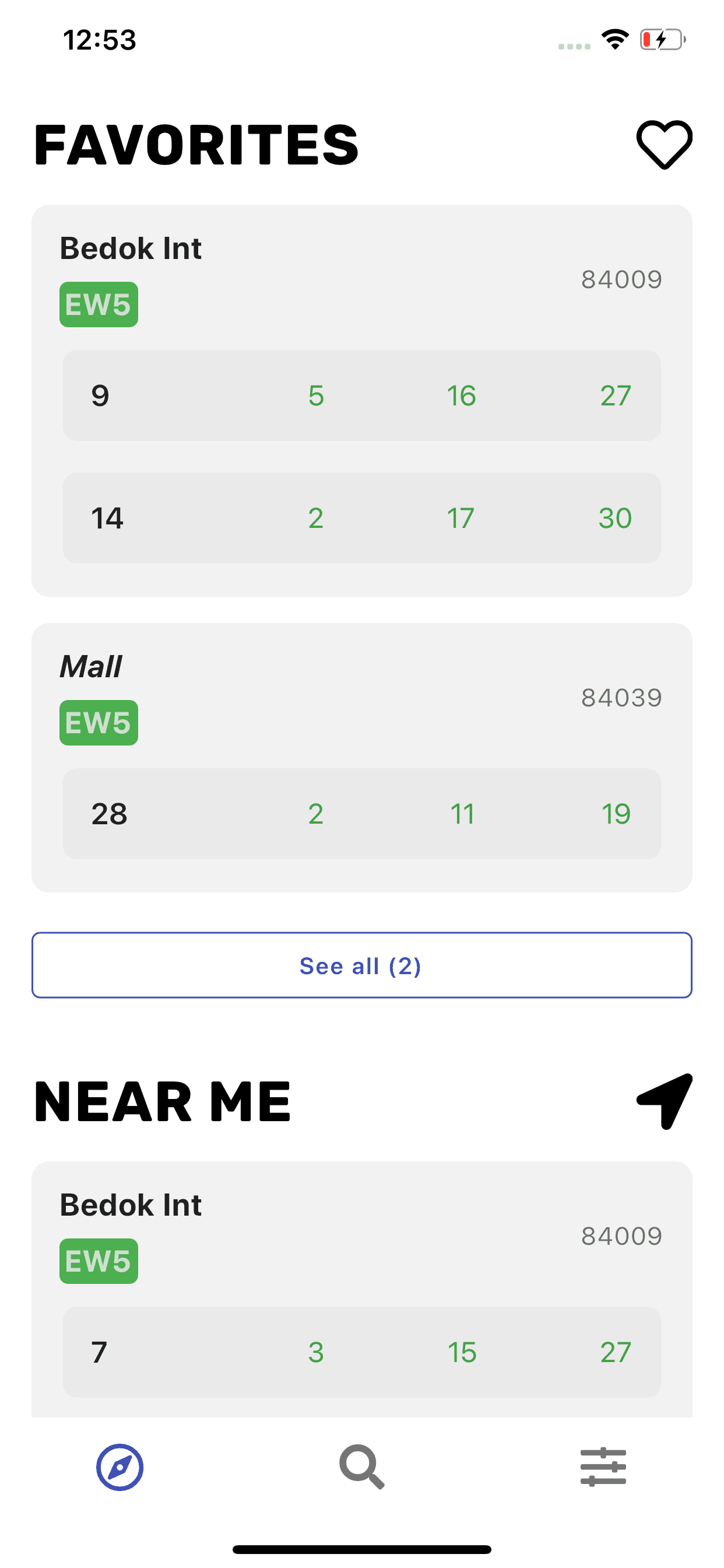Tap the See all (2) button
Screen dimensions: 724x1568
[x=362, y=965]
